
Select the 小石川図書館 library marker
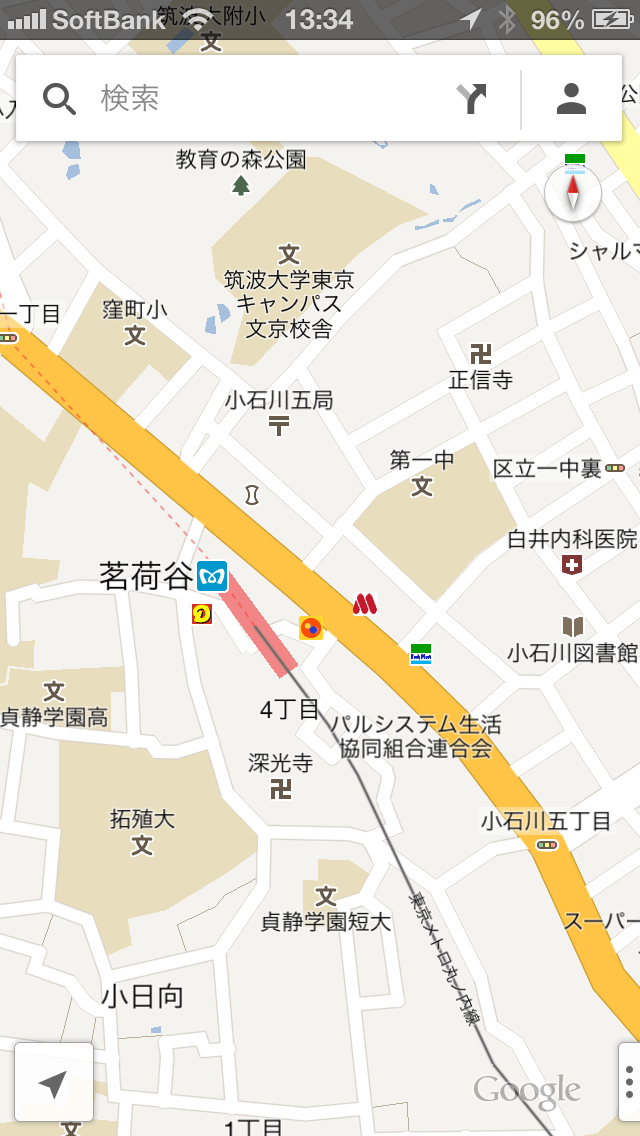pyautogui.click(x=572, y=627)
